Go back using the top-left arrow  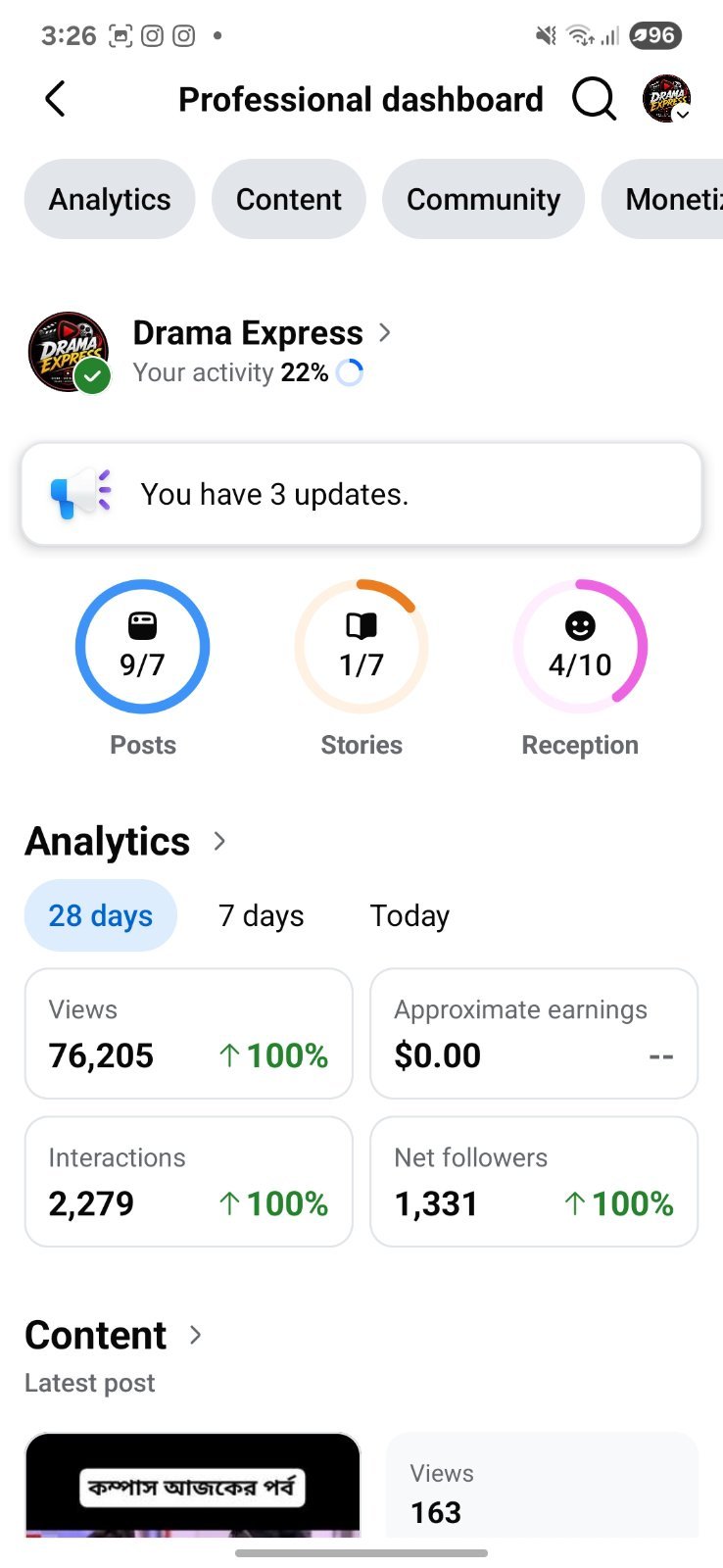coord(56,99)
